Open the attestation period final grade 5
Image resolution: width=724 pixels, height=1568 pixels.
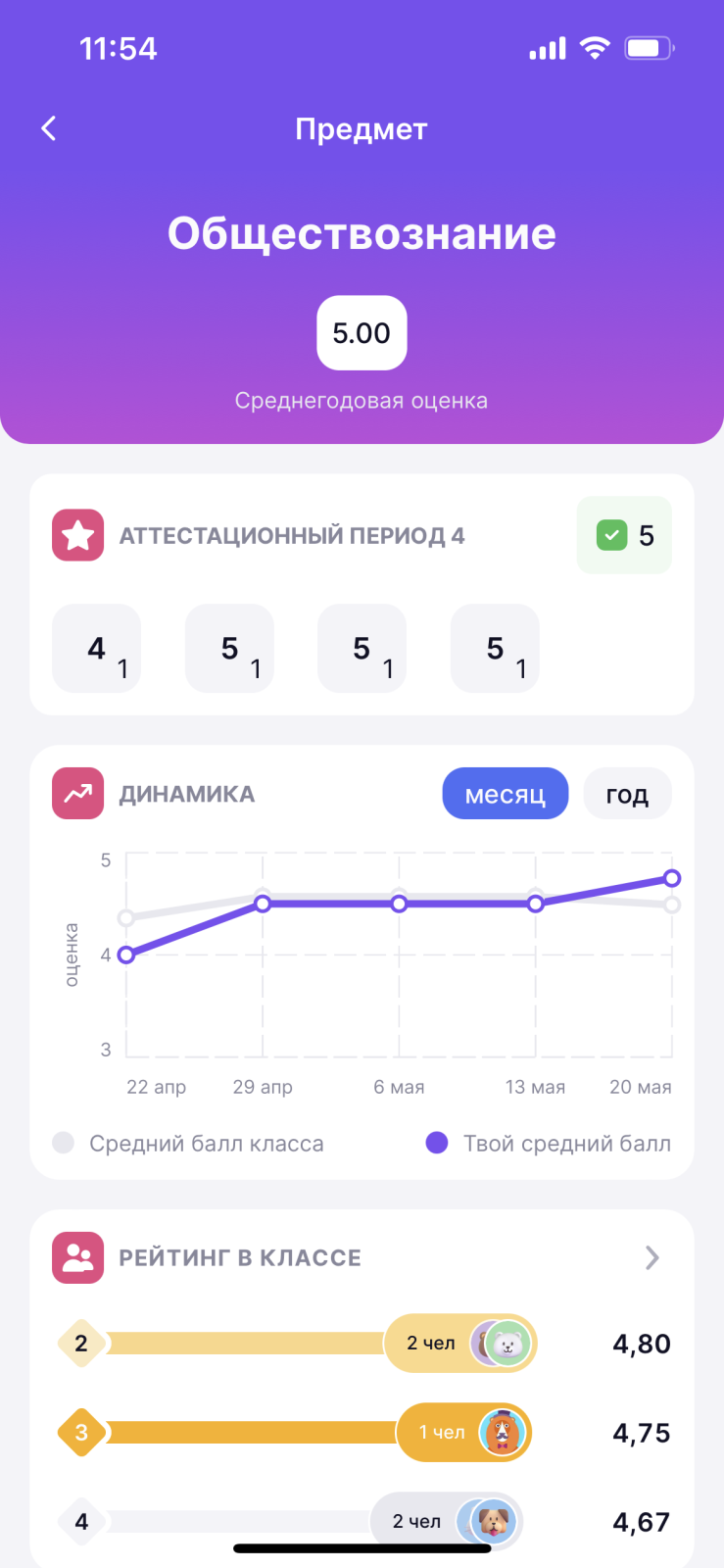tap(624, 535)
